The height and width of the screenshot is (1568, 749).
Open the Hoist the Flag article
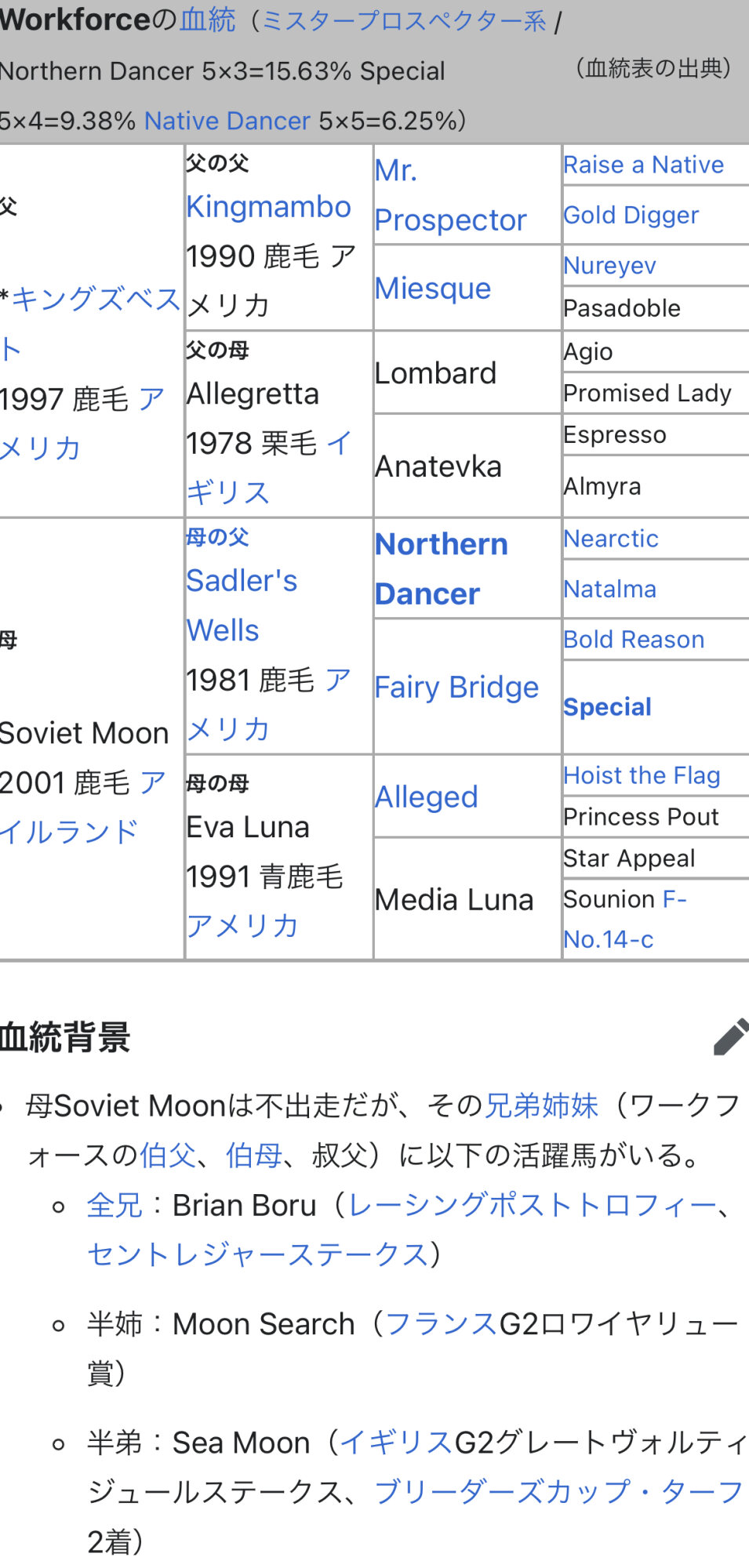642,775
